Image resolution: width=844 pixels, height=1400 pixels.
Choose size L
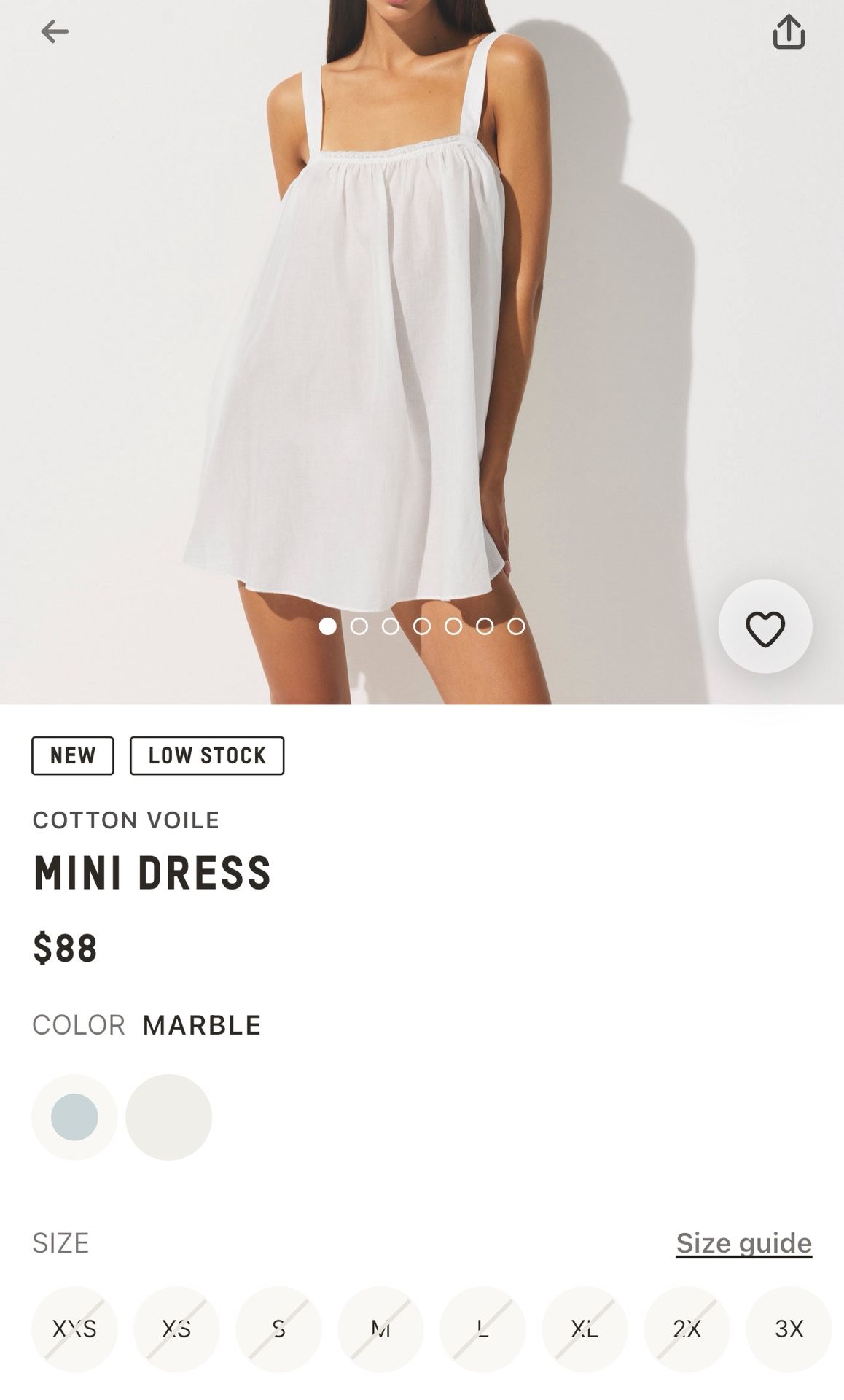tap(482, 1329)
